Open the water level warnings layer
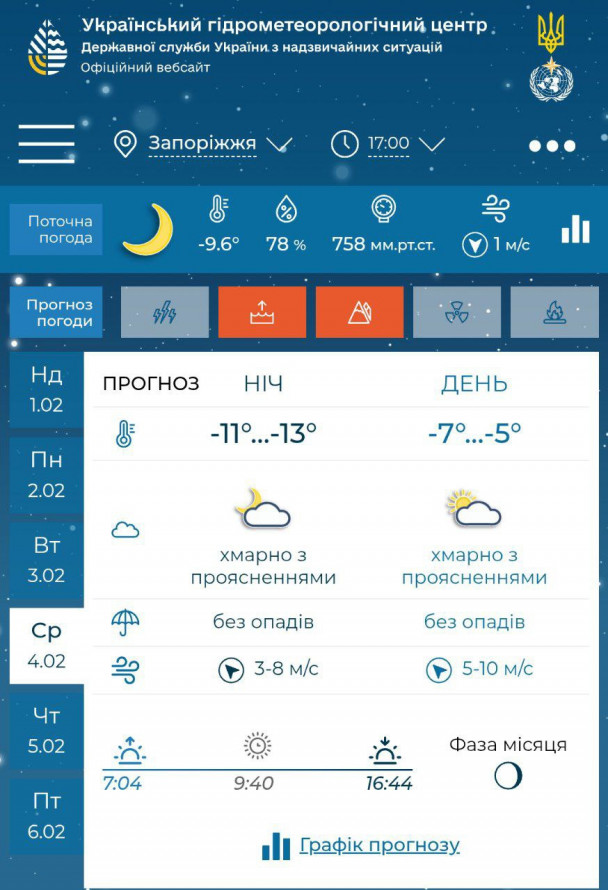The image size is (608, 890). click(262, 313)
